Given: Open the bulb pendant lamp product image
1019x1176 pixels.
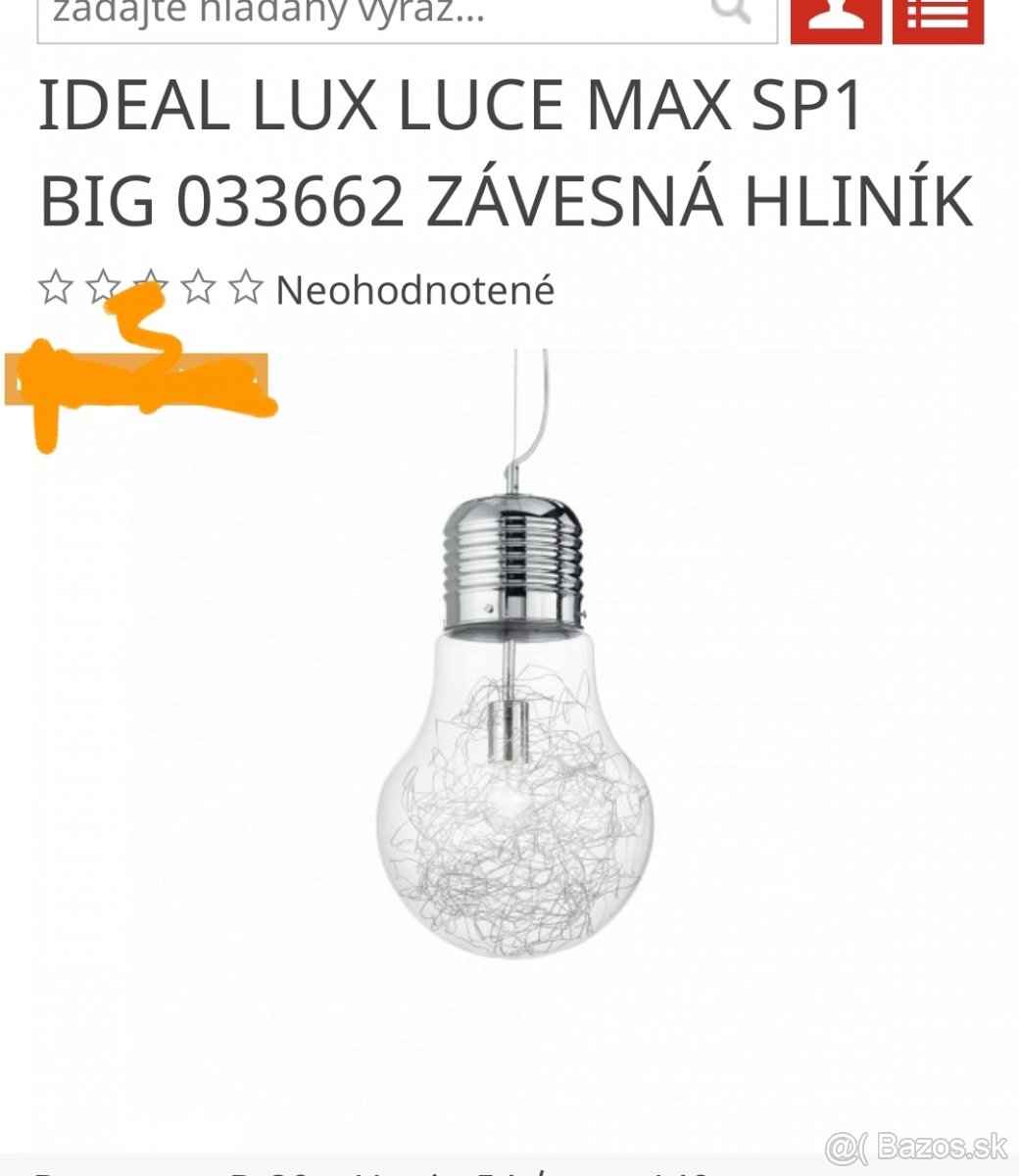Looking at the screenshot, I should [x=514, y=725].
